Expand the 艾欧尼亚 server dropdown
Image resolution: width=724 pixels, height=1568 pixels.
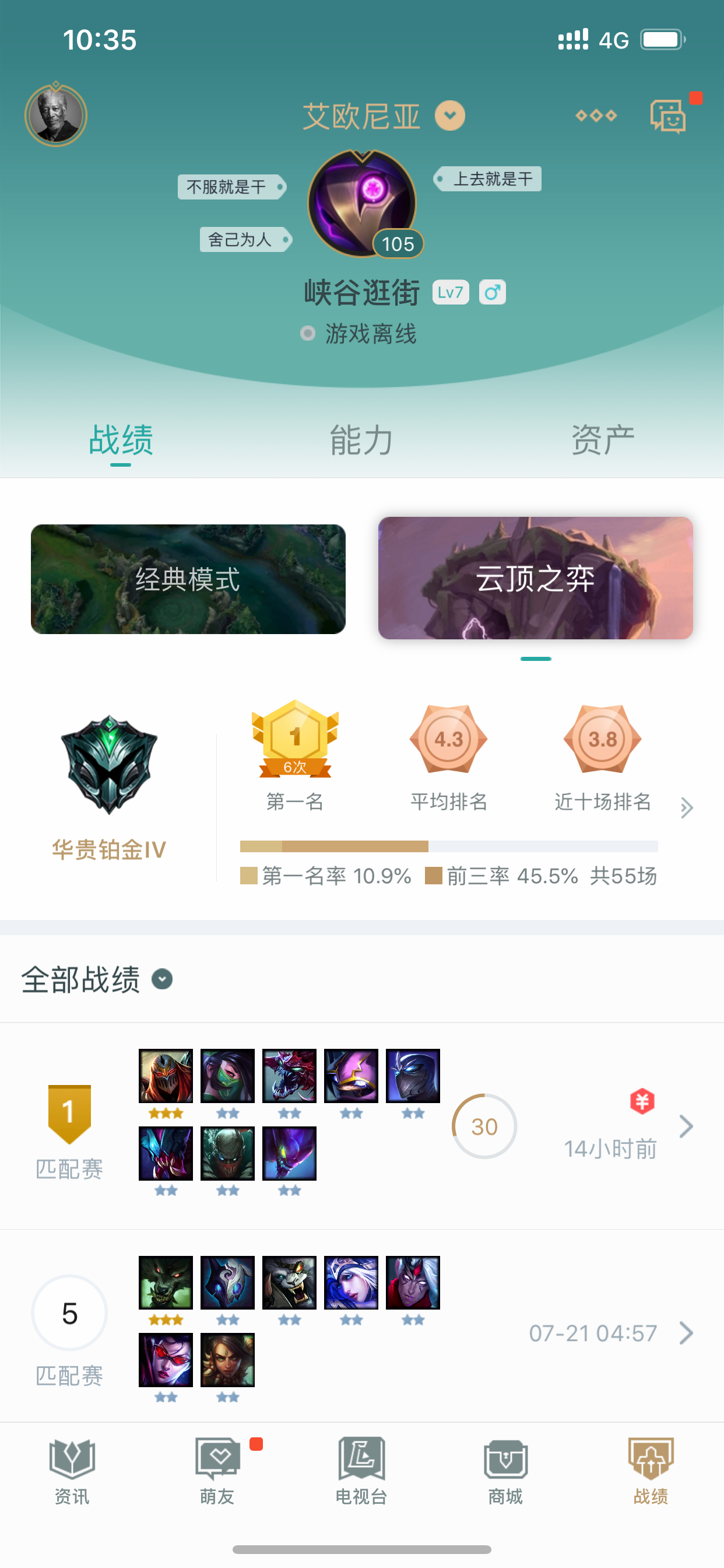pos(448,115)
